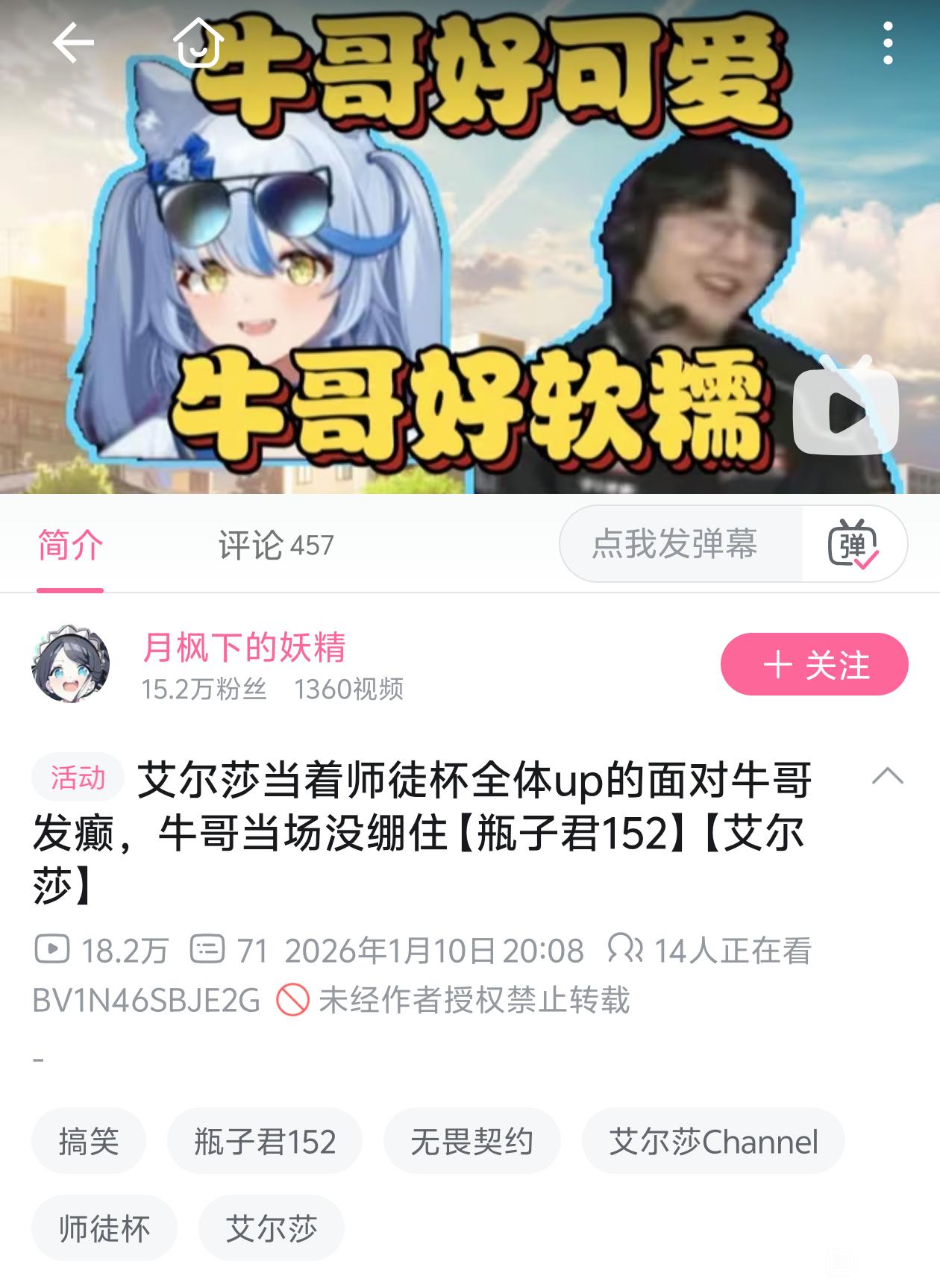Select the 简介 tab
This screenshot has height=1288, width=940.
click(70, 545)
